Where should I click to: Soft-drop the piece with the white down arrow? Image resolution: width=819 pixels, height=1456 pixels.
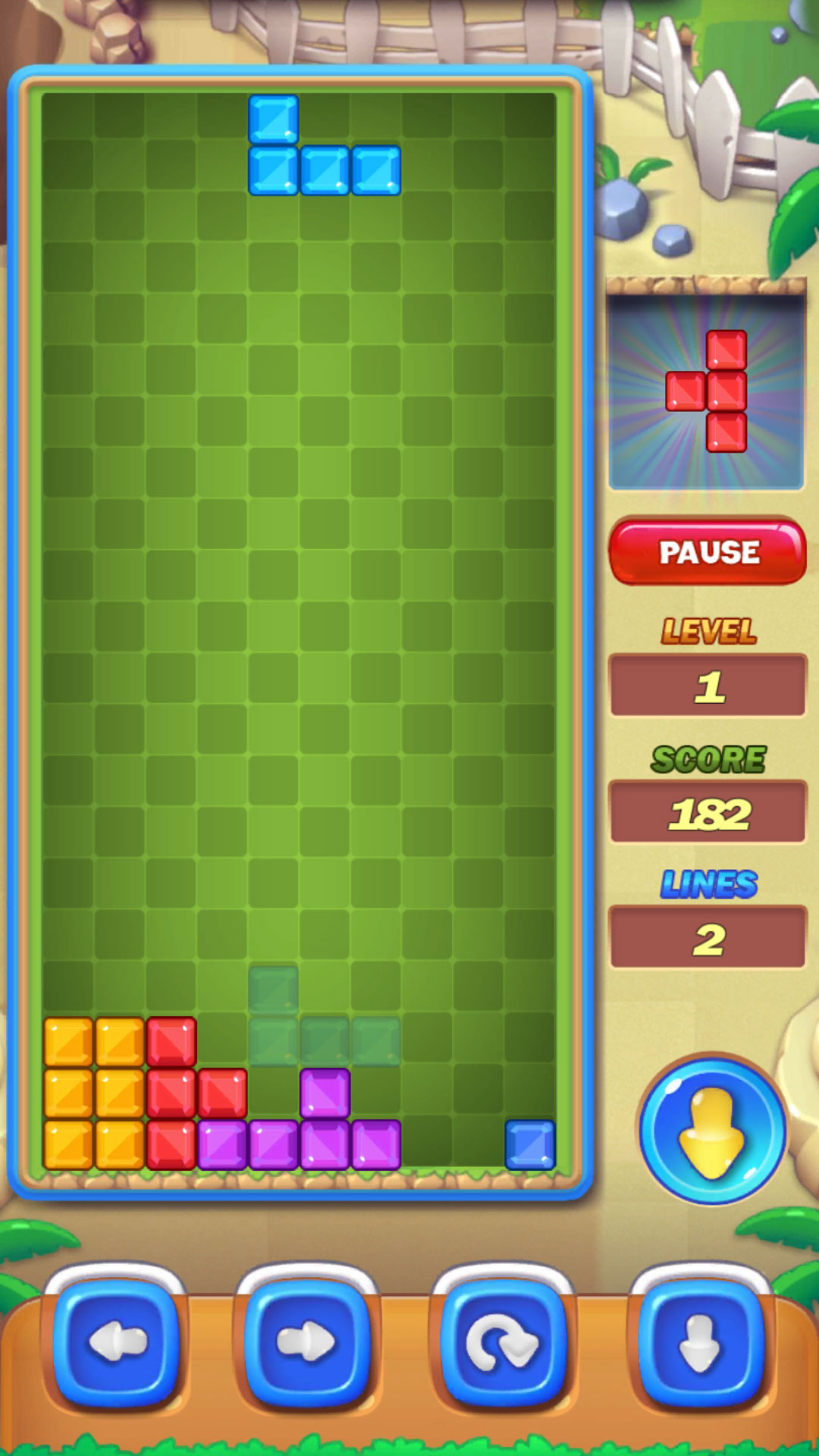699,1342
